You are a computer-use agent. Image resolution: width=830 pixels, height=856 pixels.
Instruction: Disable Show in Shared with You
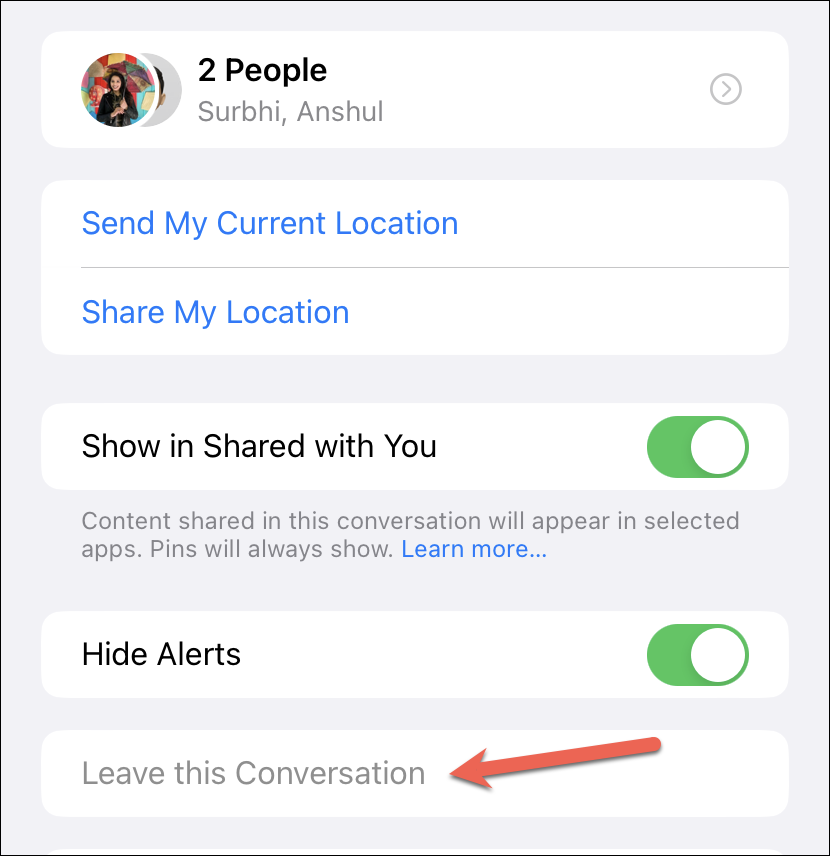point(698,446)
